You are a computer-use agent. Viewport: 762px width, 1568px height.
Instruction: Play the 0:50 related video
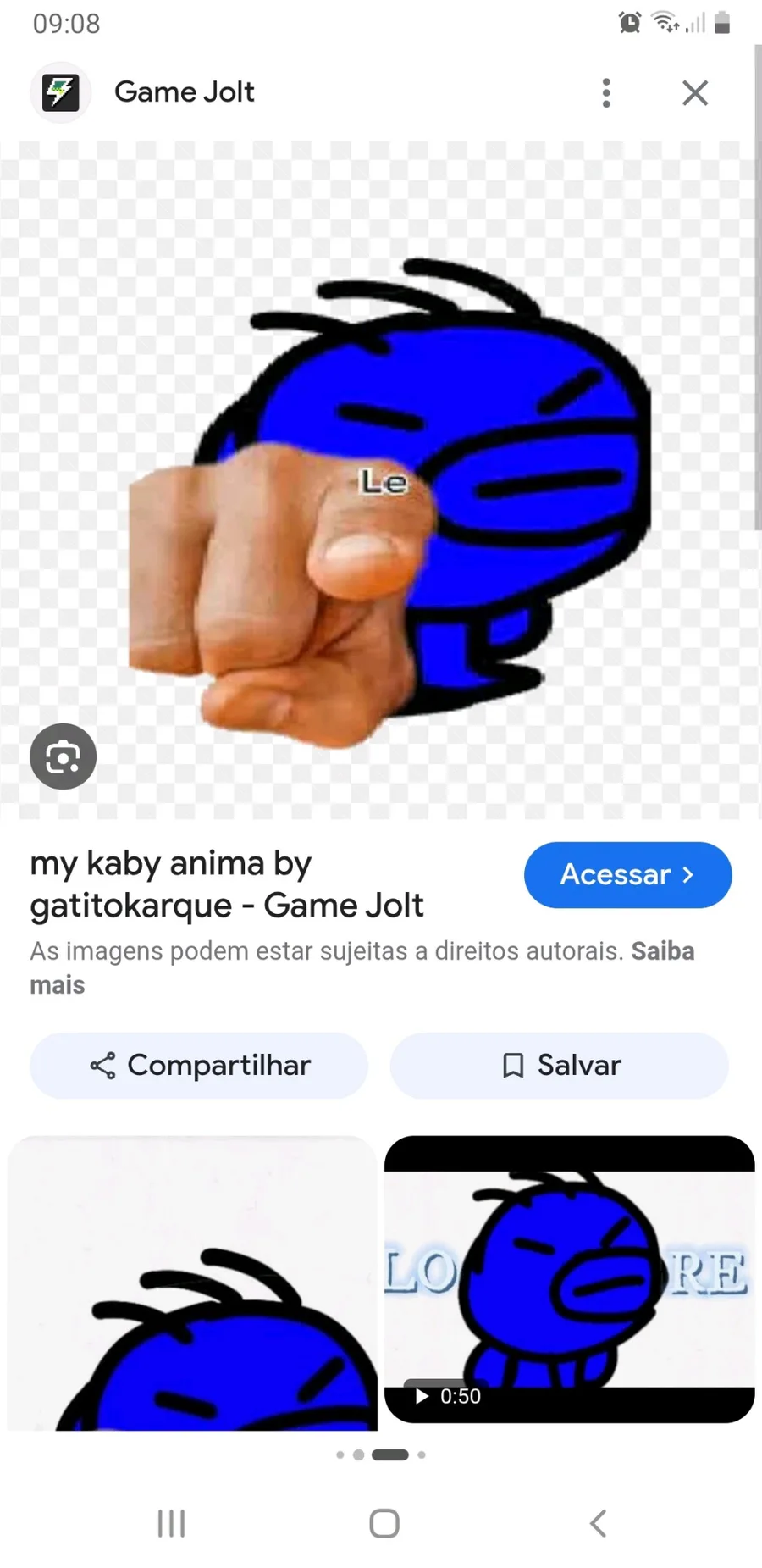(x=569, y=1279)
